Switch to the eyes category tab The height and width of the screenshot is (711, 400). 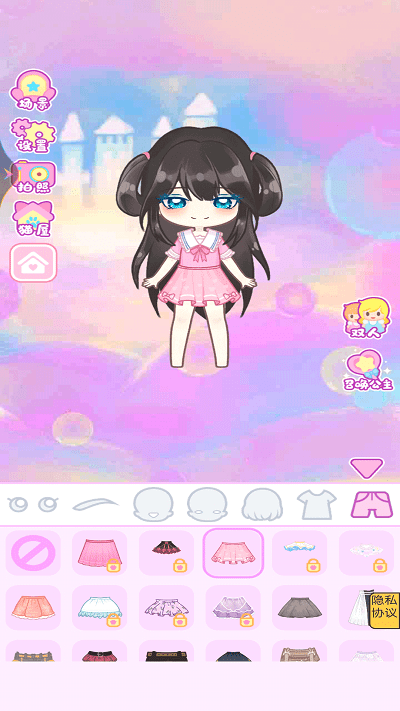[x=35, y=504]
